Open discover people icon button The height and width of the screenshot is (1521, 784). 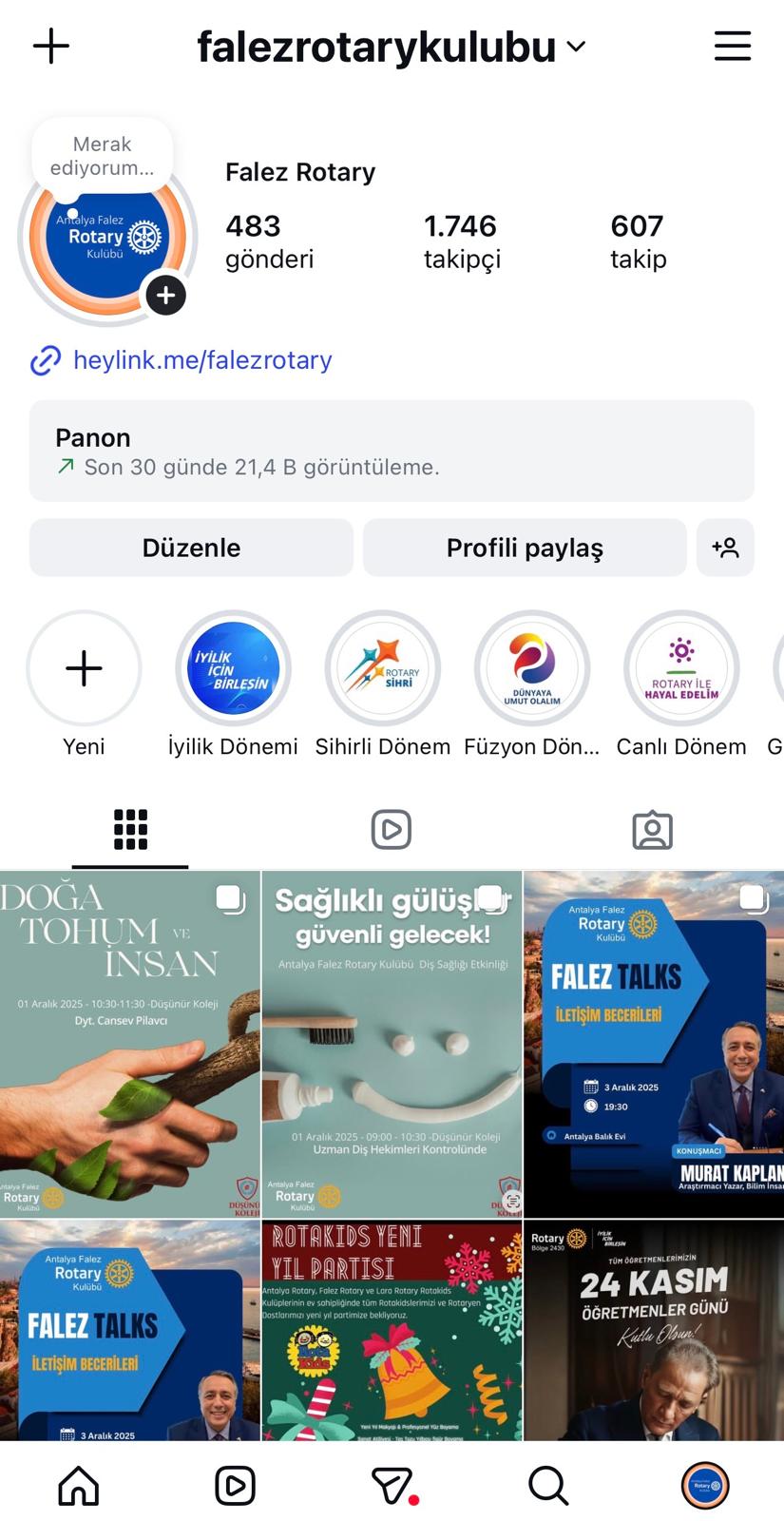(x=725, y=548)
